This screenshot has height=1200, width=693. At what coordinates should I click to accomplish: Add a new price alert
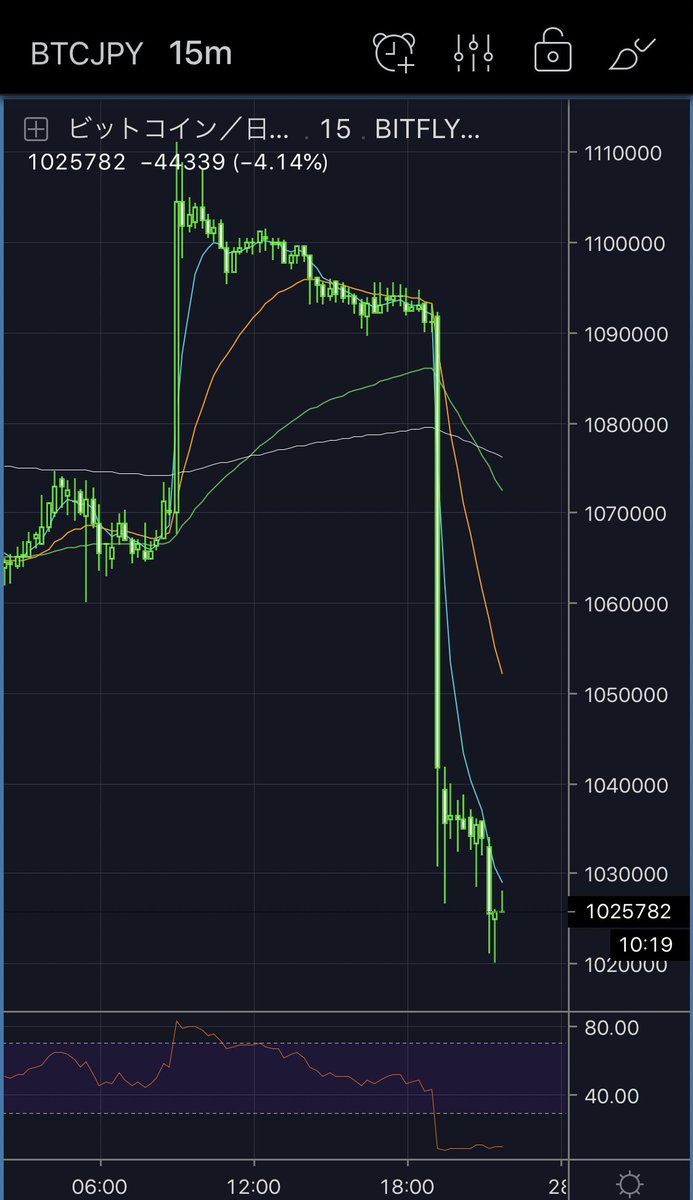pyautogui.click(x=394, y=52)
